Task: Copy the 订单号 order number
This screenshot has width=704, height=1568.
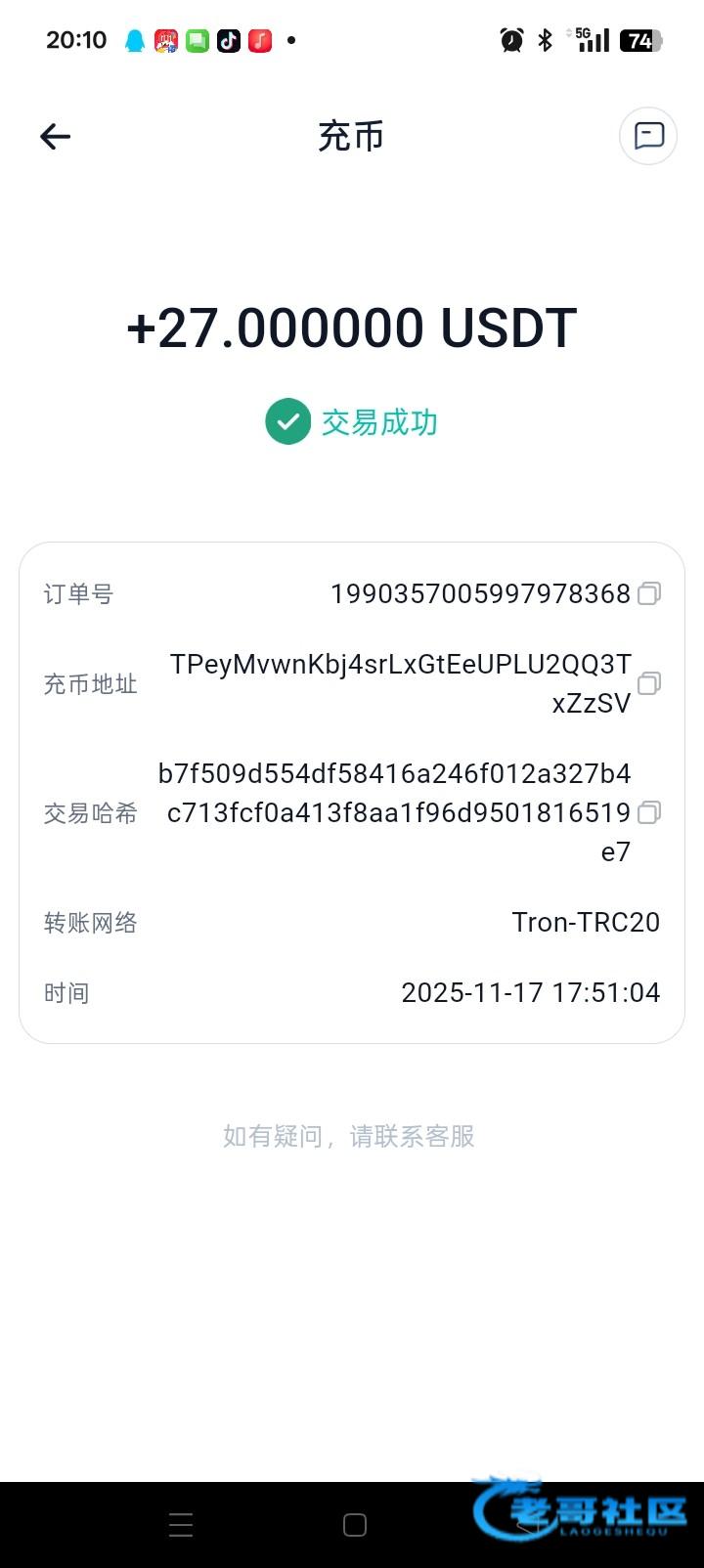Action: [x=649, y=593]
